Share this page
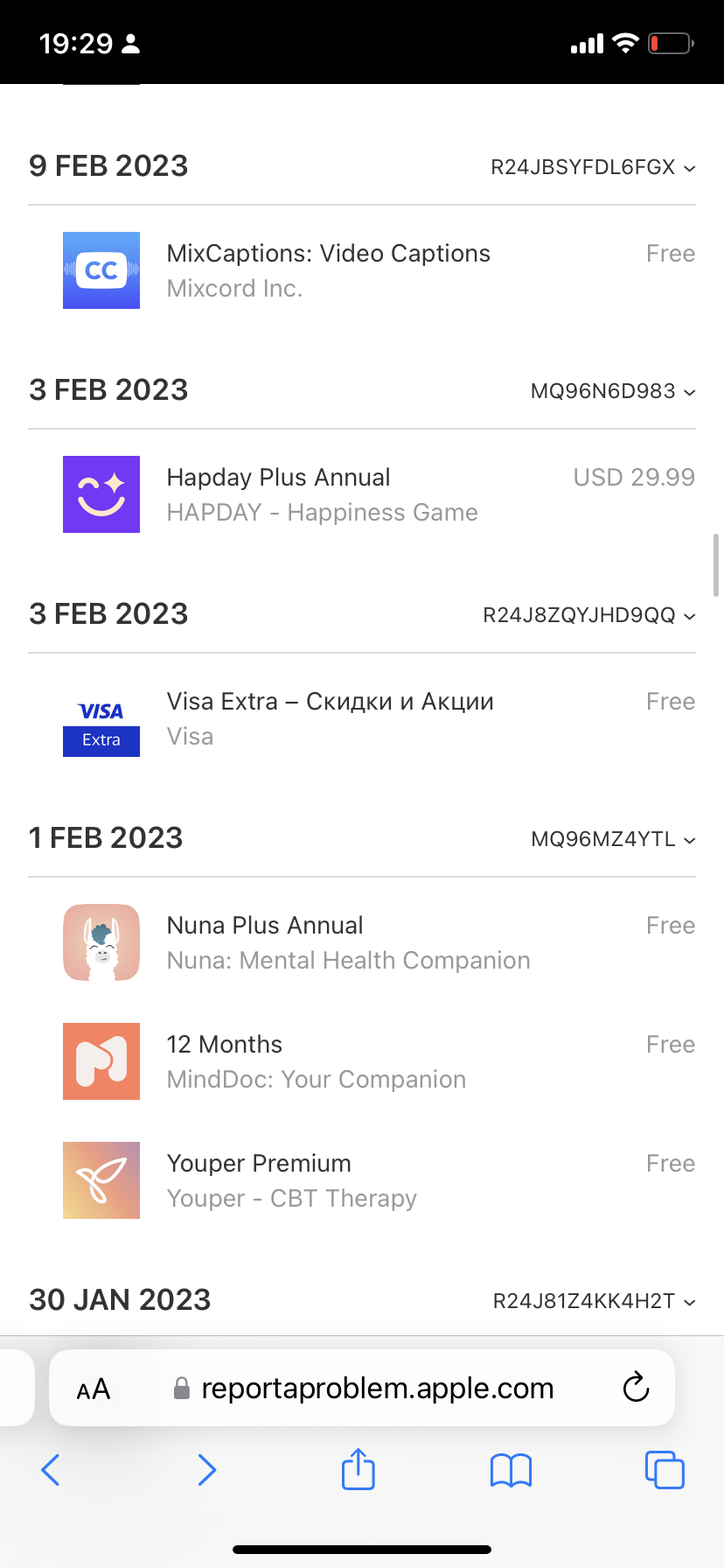The height and width of the screenshot is (1568, 724). click(x=359, y=1469)
